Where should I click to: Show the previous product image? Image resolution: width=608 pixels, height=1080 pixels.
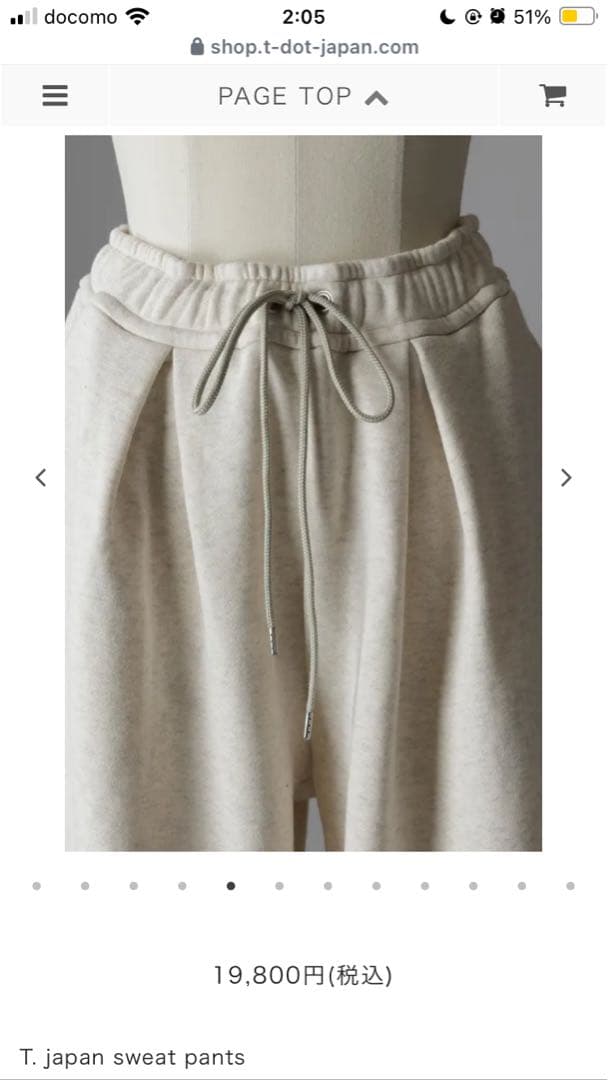tap(41, 478)
